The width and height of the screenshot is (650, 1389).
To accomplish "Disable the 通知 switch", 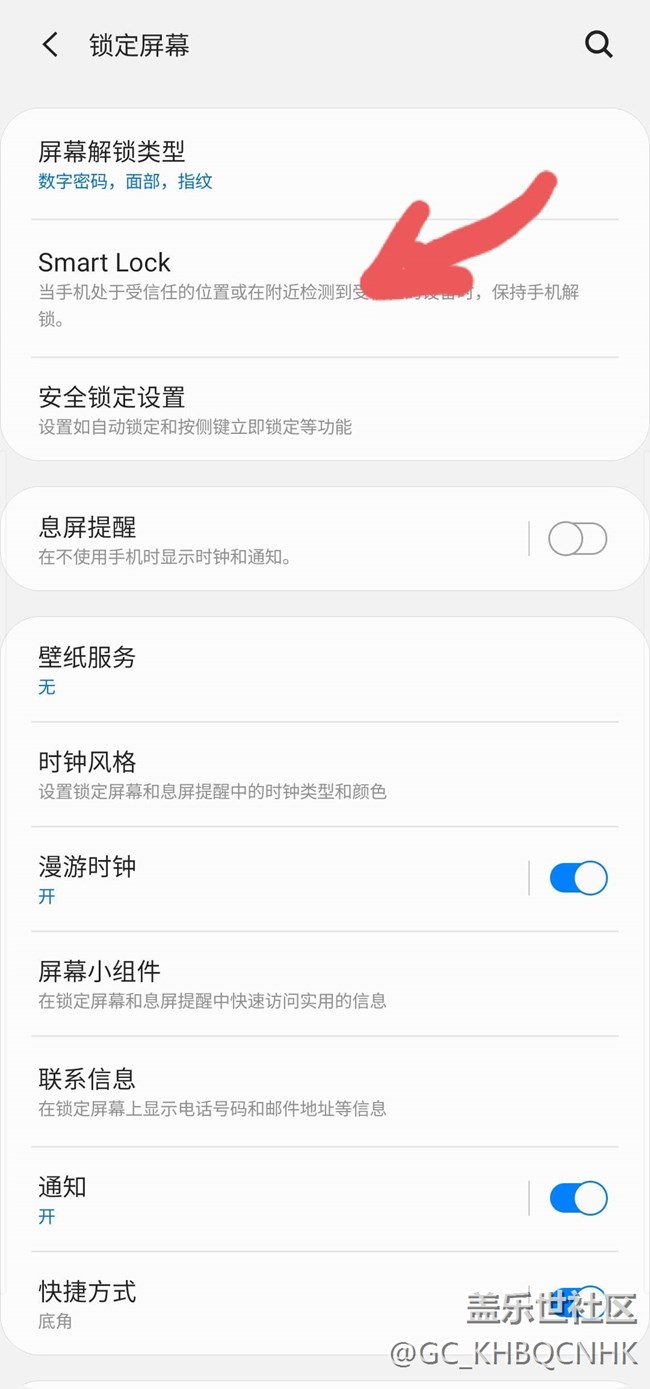I will point(578,1198).
